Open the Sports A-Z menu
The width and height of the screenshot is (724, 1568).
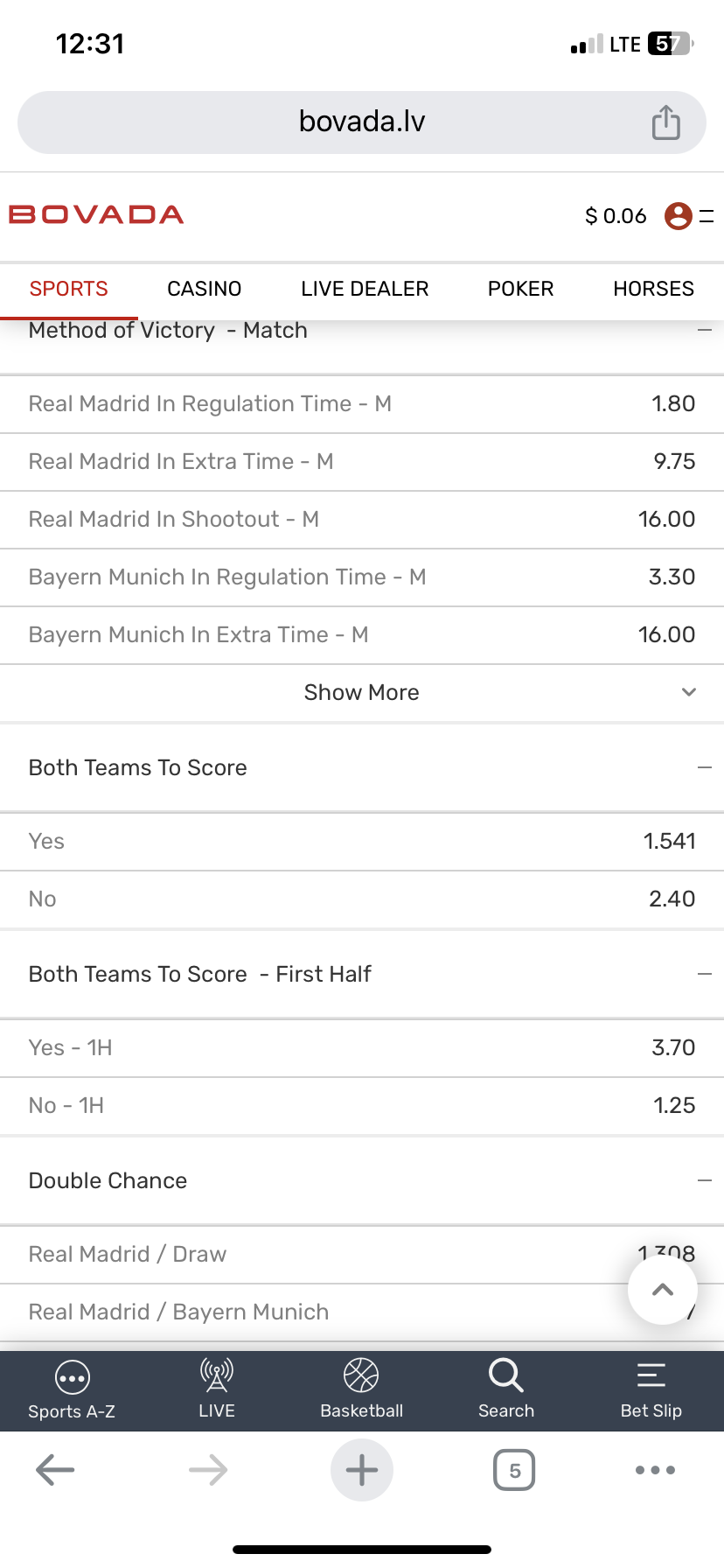click(72, 1389)
